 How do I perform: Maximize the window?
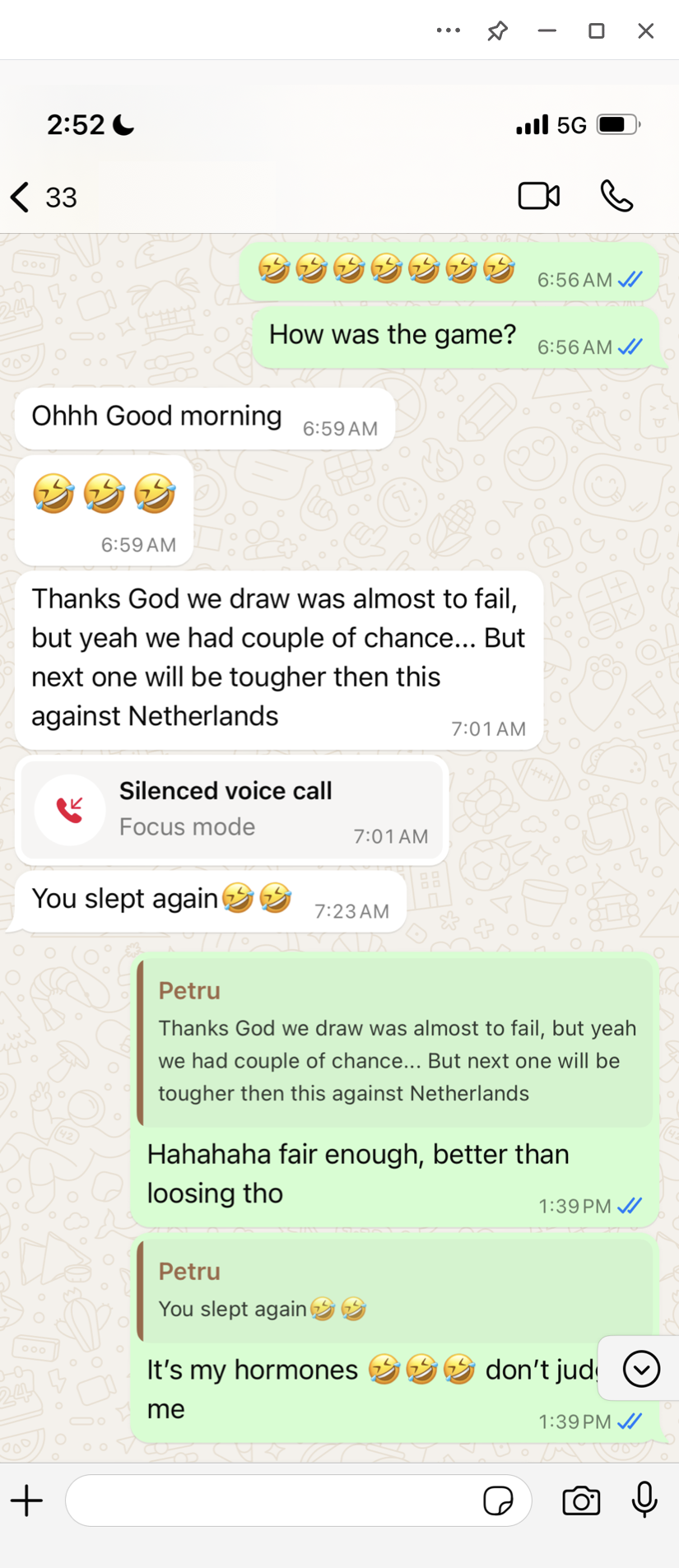pyautogui.click(x=597, y=31)
